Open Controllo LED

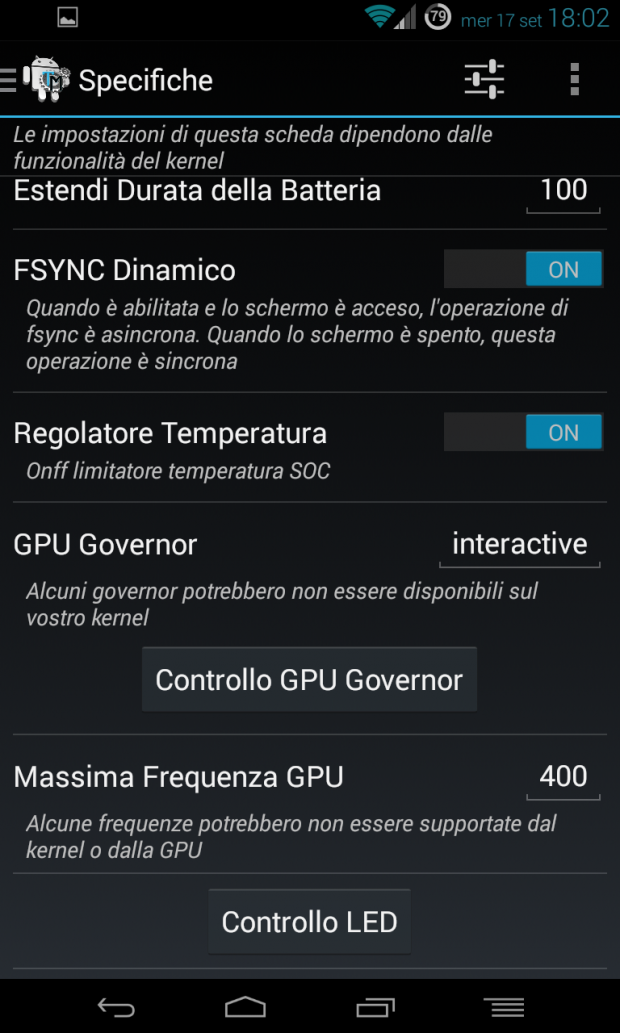point(309,921)
